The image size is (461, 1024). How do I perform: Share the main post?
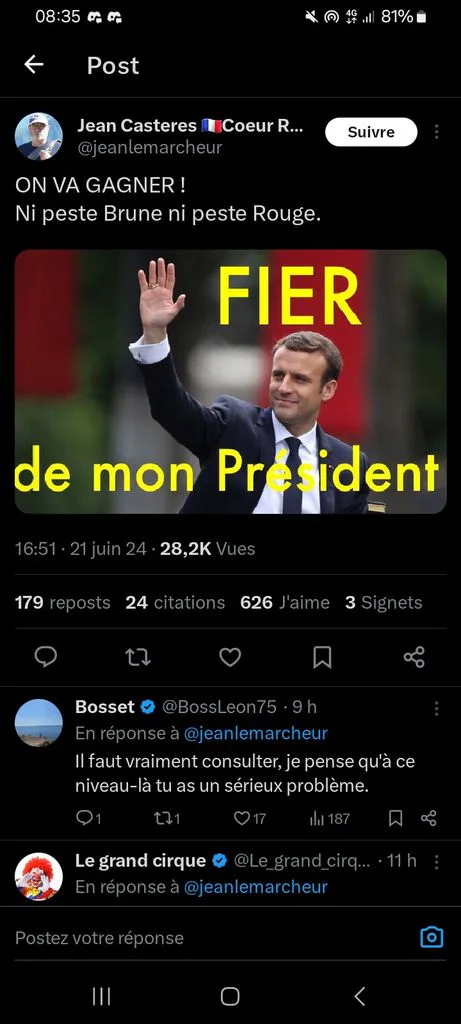pos(414,656)
